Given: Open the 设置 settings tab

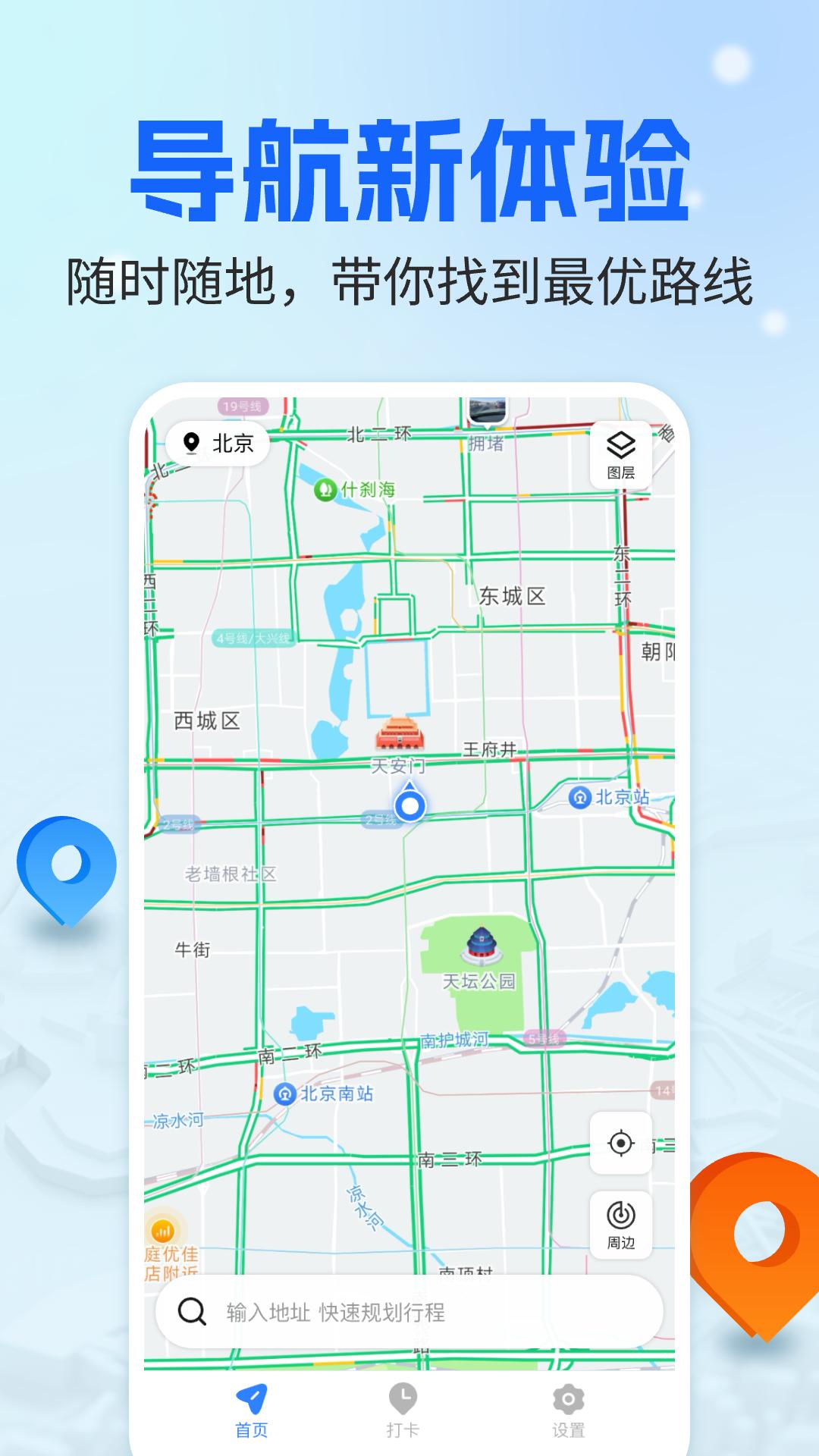Looking at the screenshot, I should (x=570, y=1410).
